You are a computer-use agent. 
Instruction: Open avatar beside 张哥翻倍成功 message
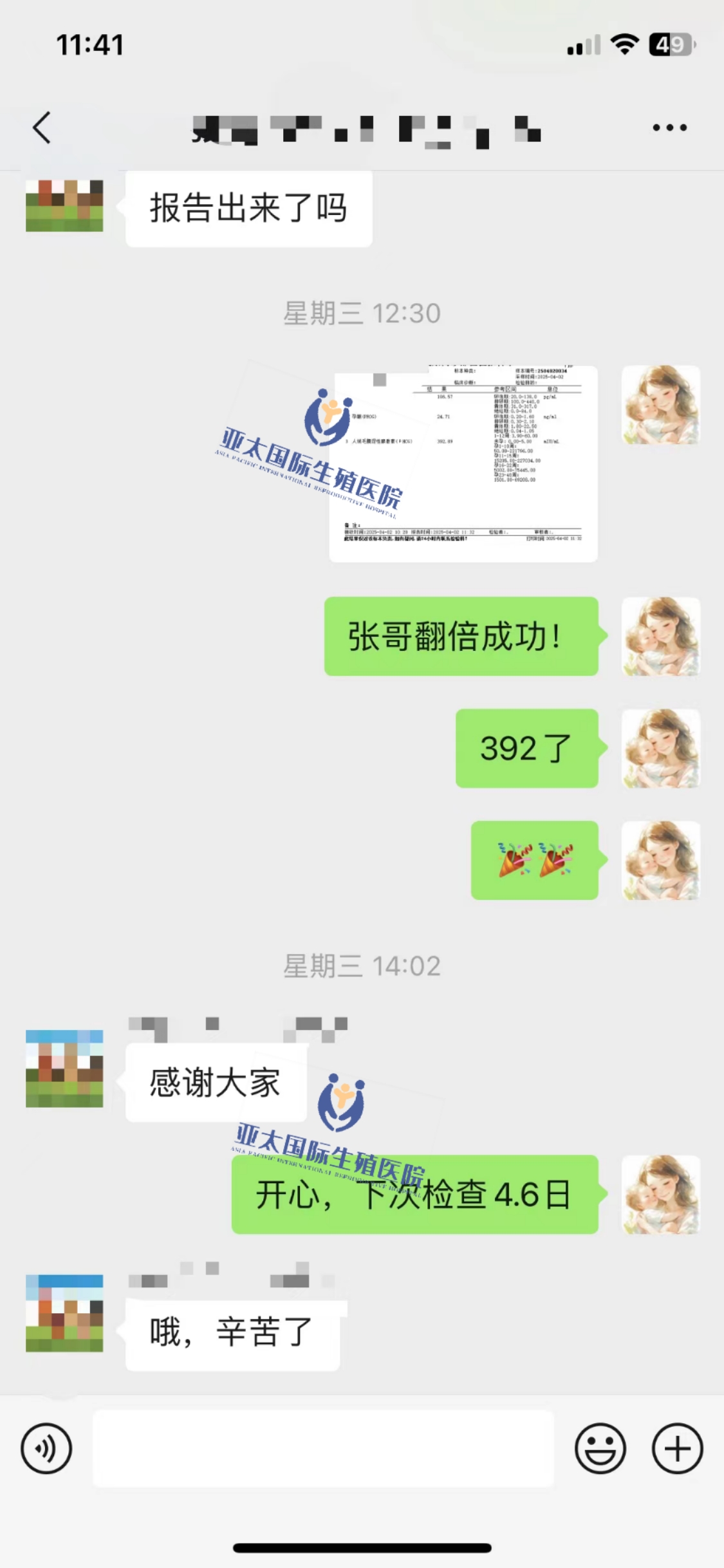click(x=660, y=636)
